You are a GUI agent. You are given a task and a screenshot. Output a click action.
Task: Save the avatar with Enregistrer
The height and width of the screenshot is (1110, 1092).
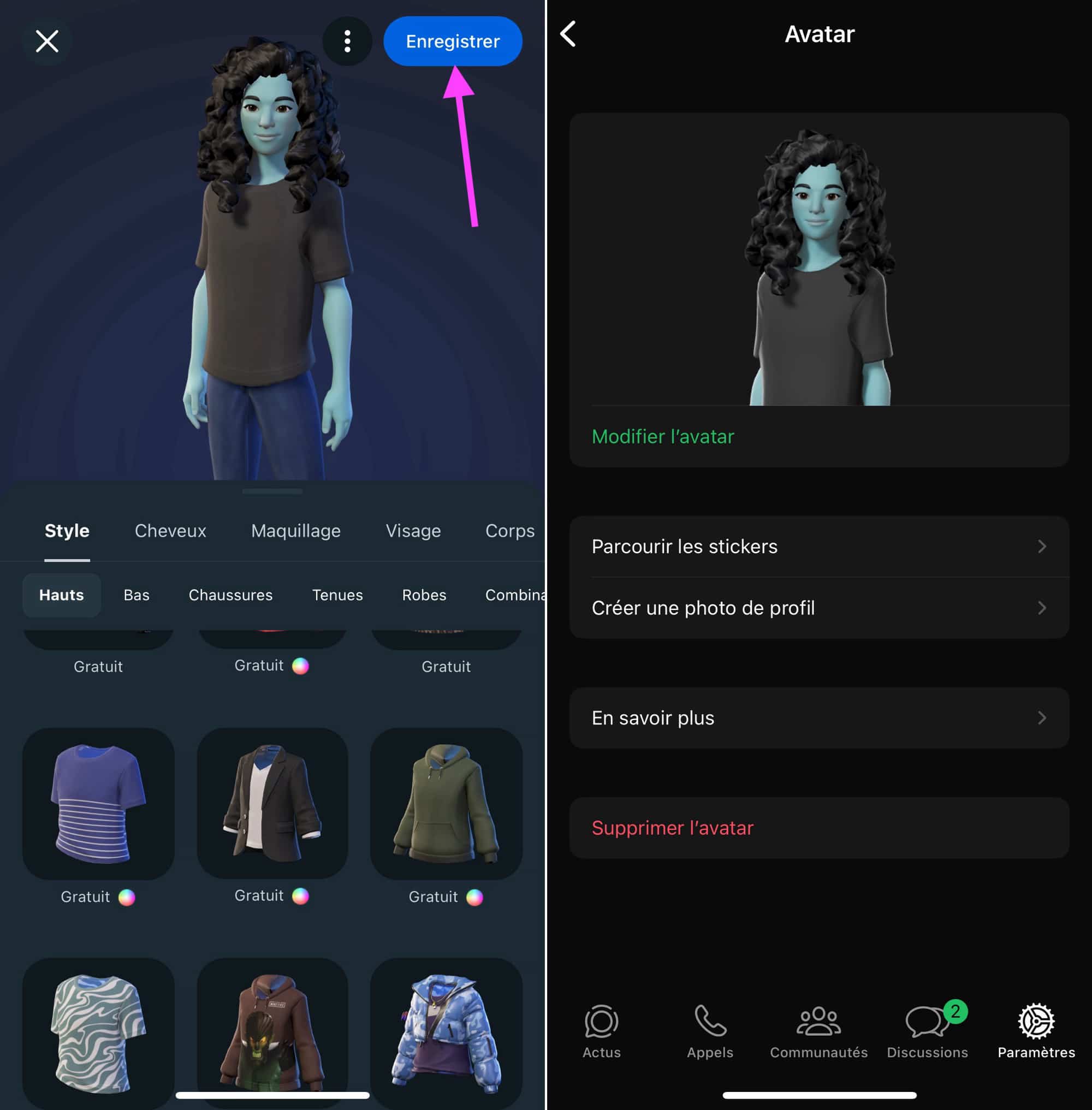pos(453,41)
